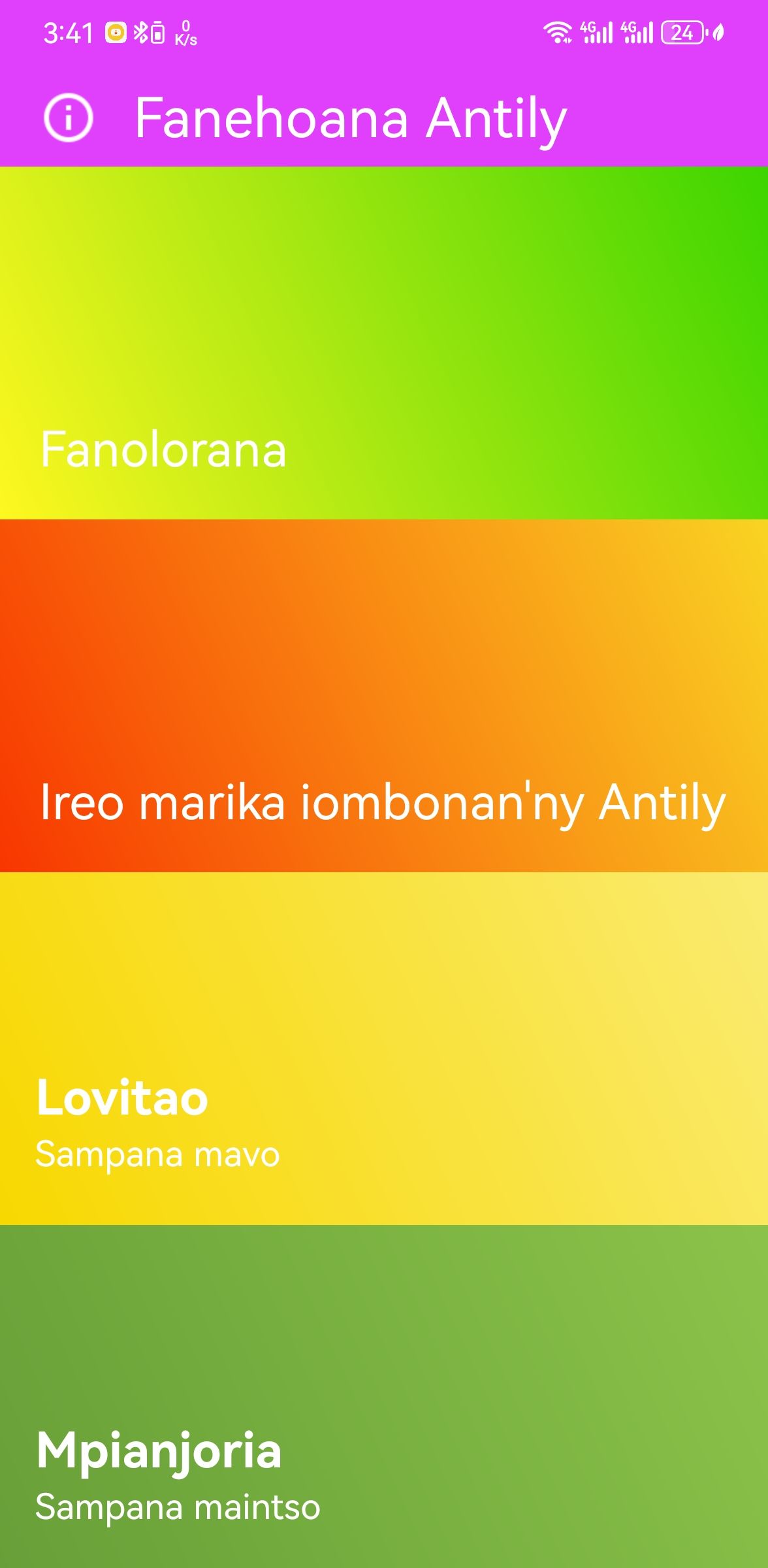Select the Lovitao Sampana mavo card
This screenshot has width=768, height=1568.
pyautogui.click(x=384, y=1049)
